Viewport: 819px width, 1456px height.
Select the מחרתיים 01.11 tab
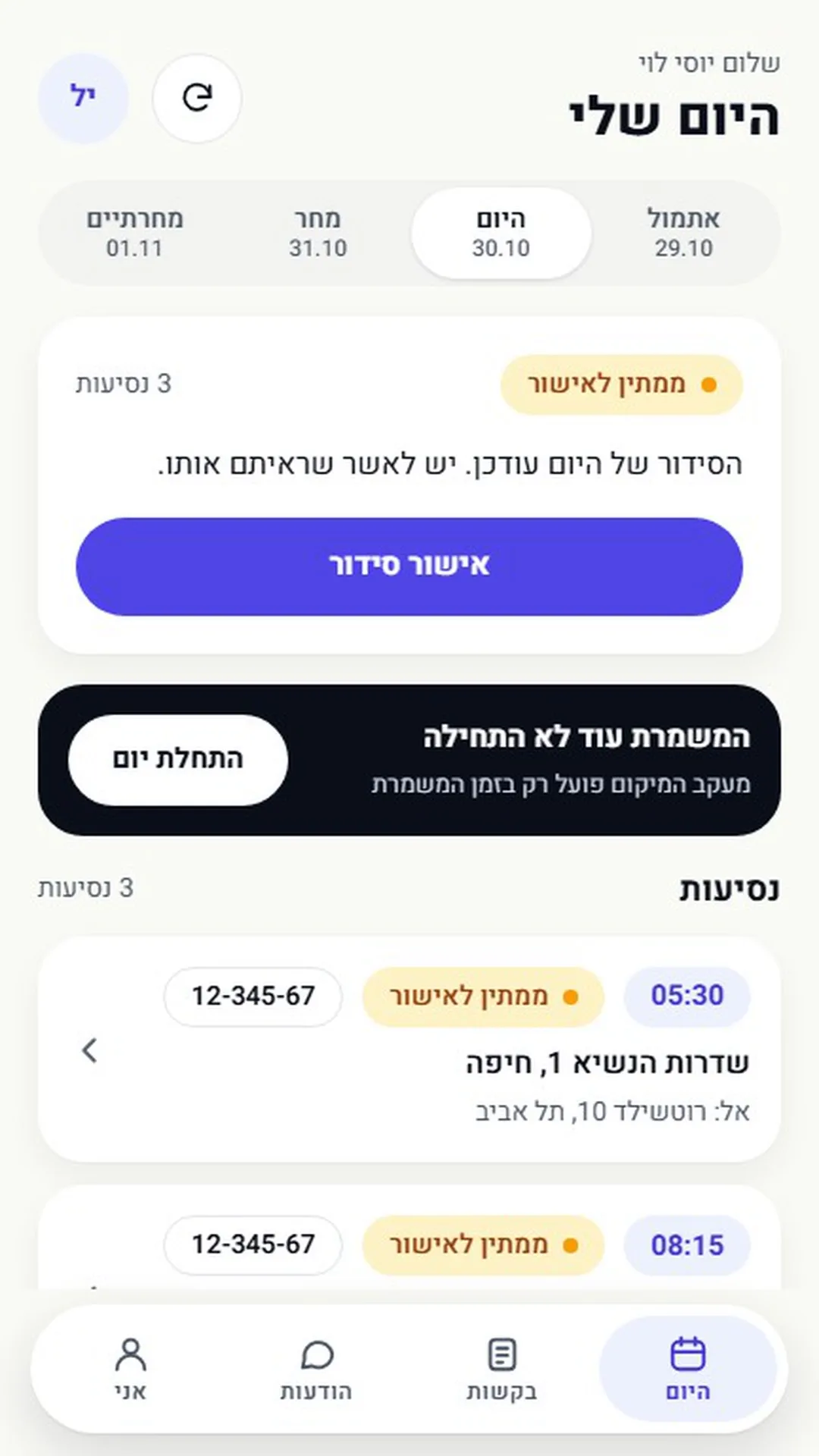pyautogui.click(x=134, y=232)
